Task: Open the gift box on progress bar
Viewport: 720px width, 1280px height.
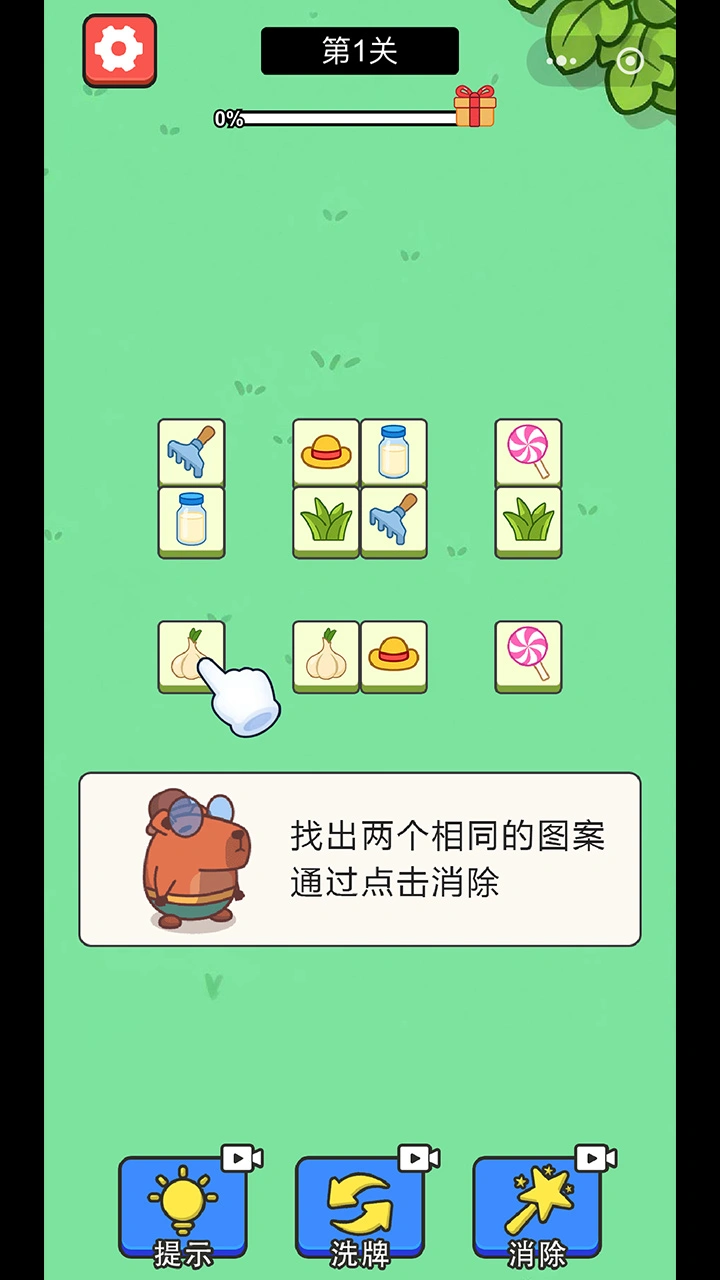Action: (475, 107)
